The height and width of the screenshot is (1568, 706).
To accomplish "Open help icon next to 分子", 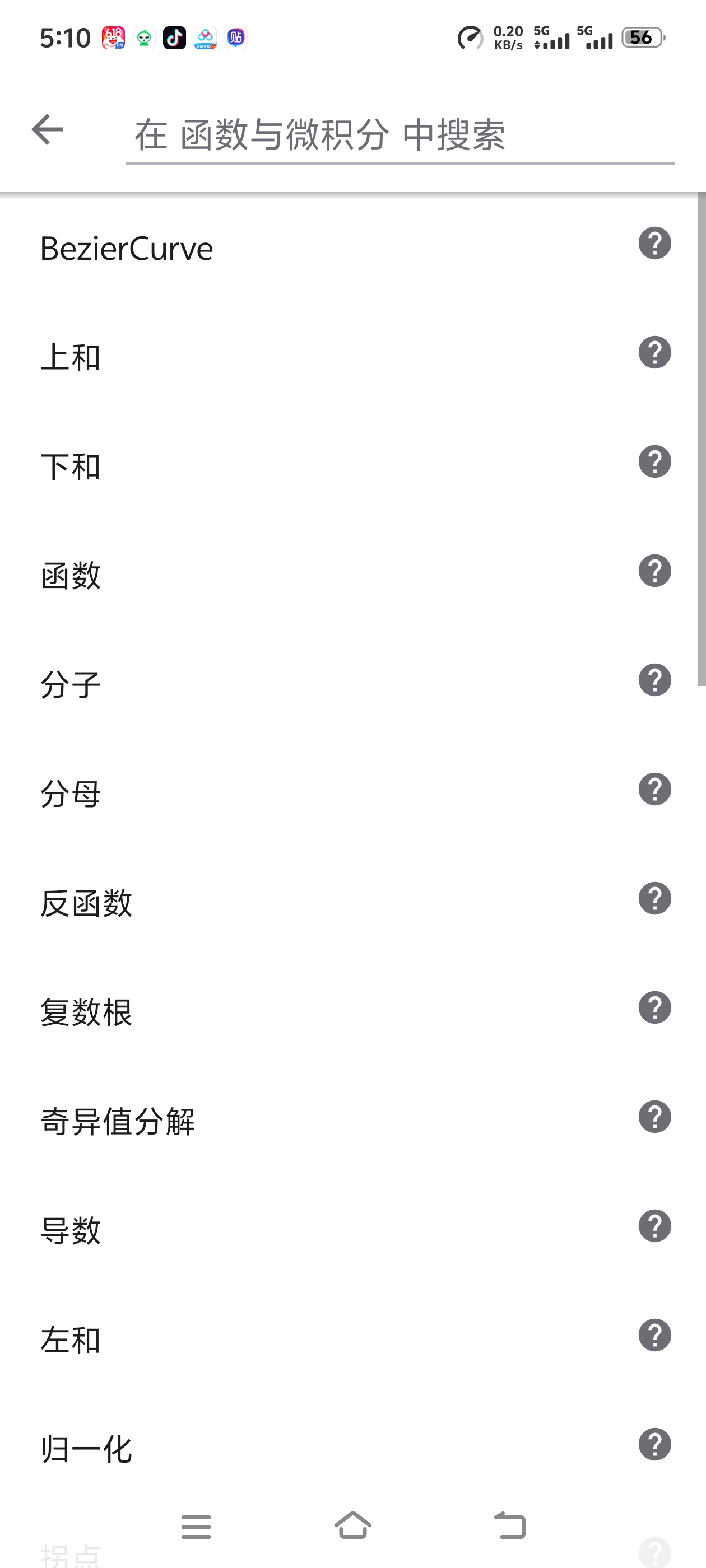I will click(x=655, y=680).
